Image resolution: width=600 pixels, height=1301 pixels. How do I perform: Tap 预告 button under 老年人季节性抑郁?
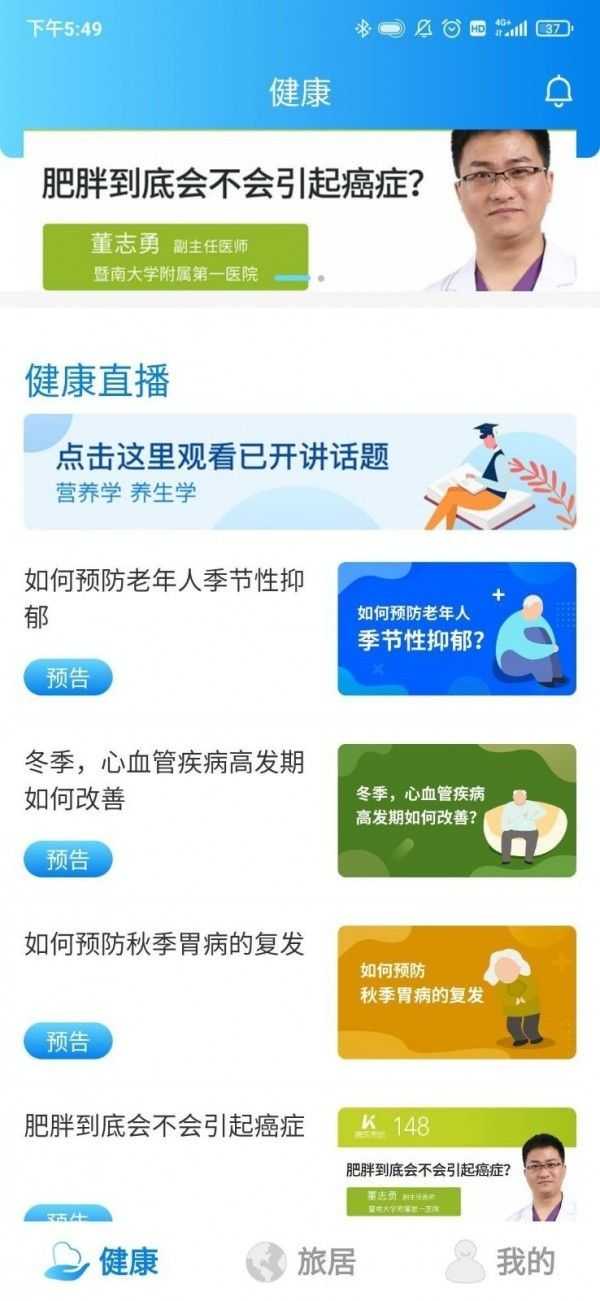tap(68, 678)
